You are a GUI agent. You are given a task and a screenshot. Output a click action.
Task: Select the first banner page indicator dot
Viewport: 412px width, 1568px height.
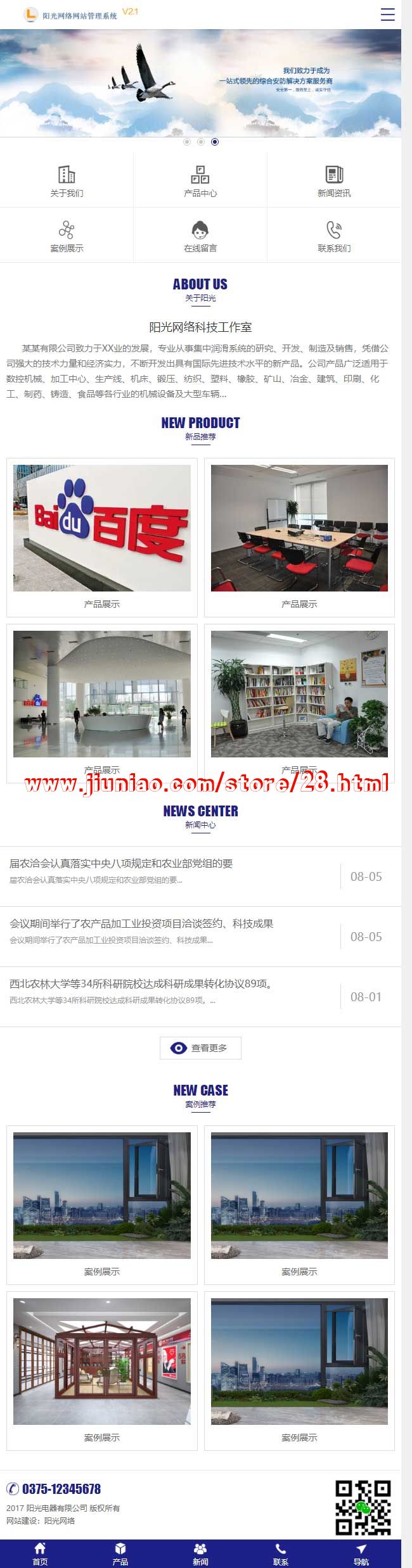pyautogui.click(x=187, y=142)
